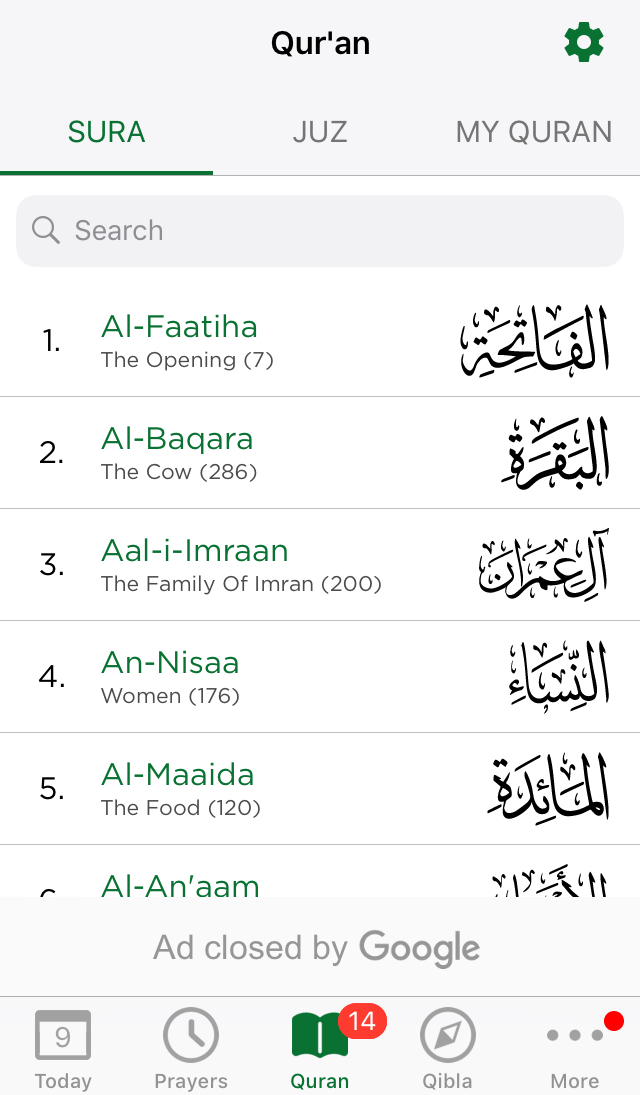The image size is (640, 1095).
Task: Switch to the JUZ tab
Action: click(x=320, y=132)
